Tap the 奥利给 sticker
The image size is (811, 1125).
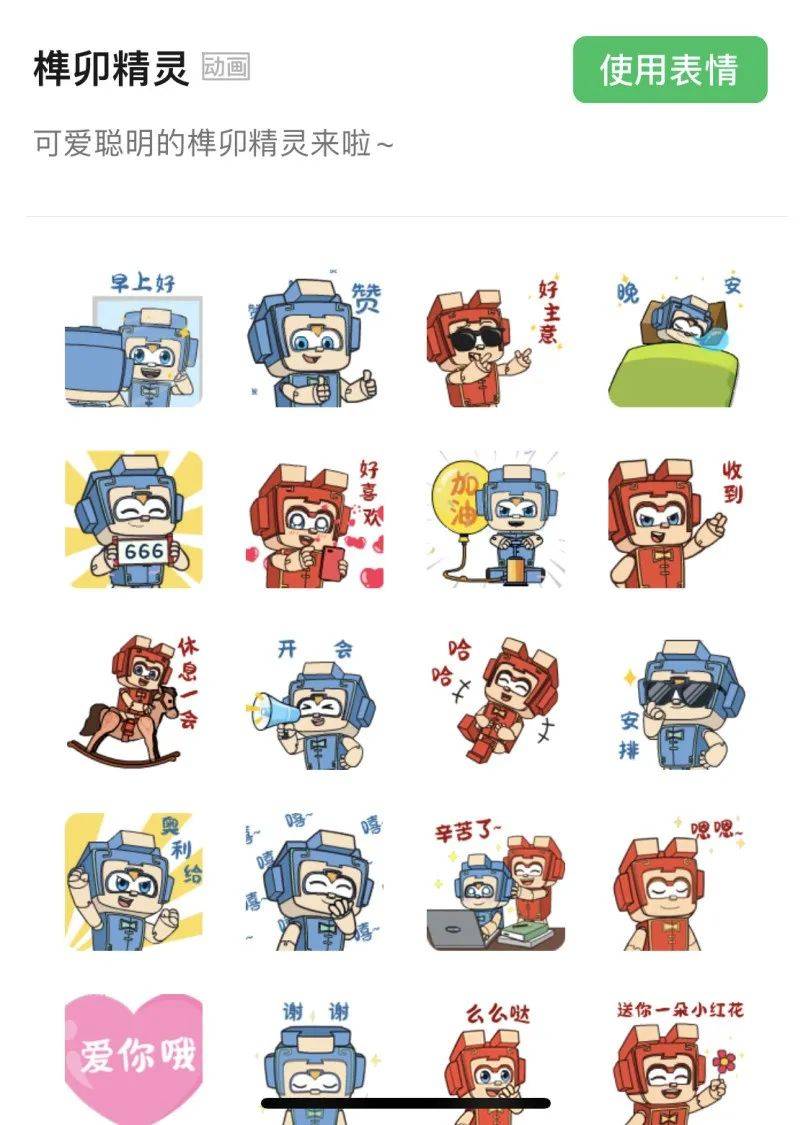pos(134,881)
